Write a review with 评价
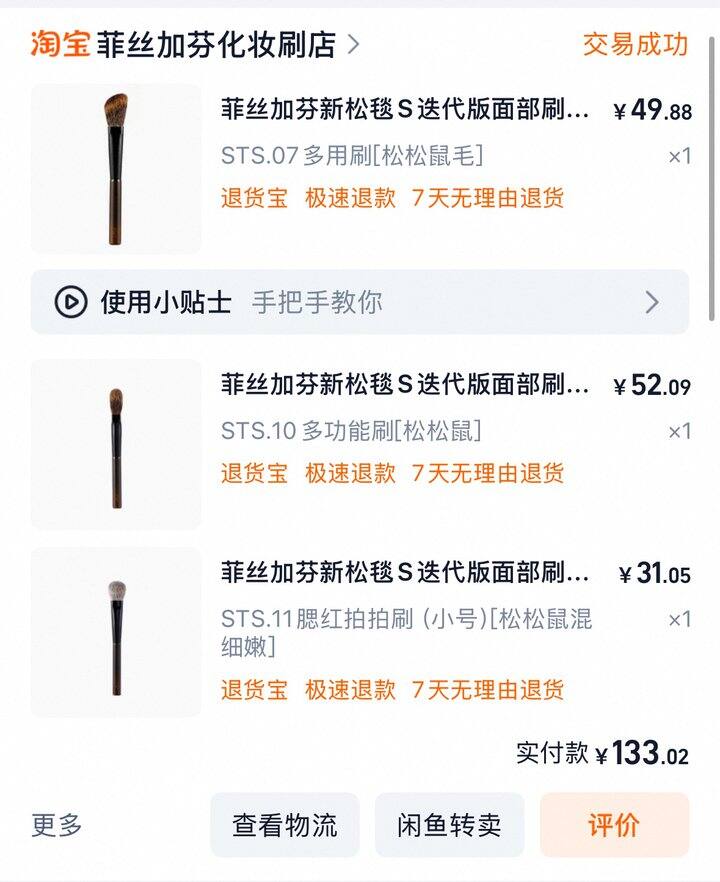The width and height of the screenshot is (720, 882). tap(614, 826)
